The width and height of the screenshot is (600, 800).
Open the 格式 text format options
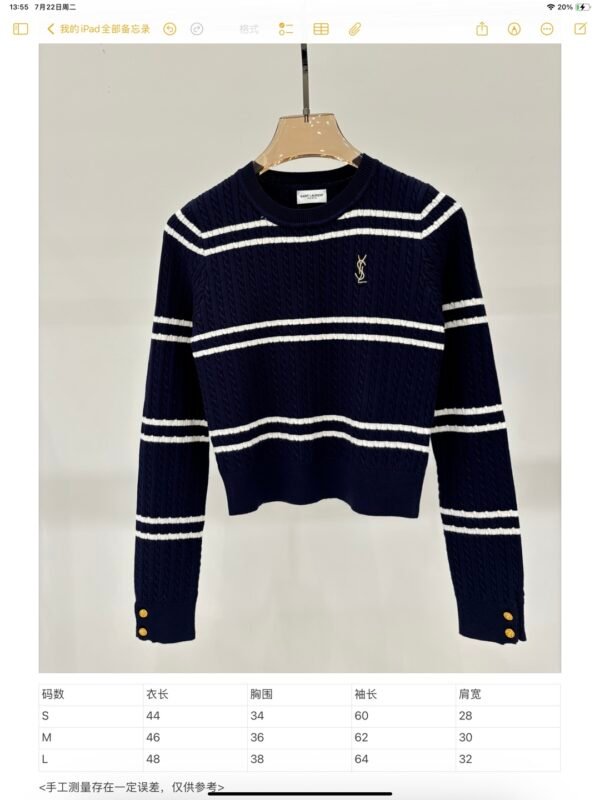(249, 29)
